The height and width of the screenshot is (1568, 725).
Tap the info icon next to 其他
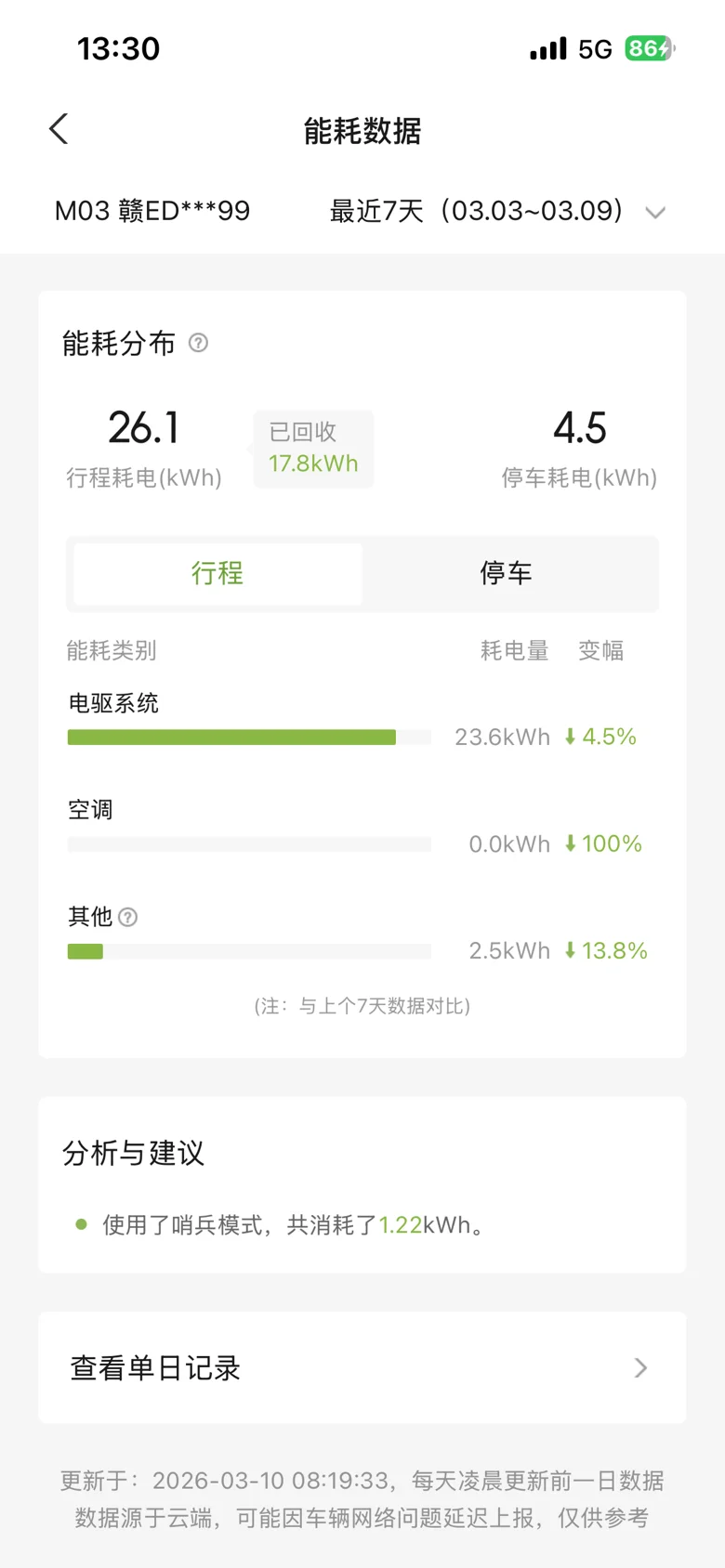click(x=128, y=917)
